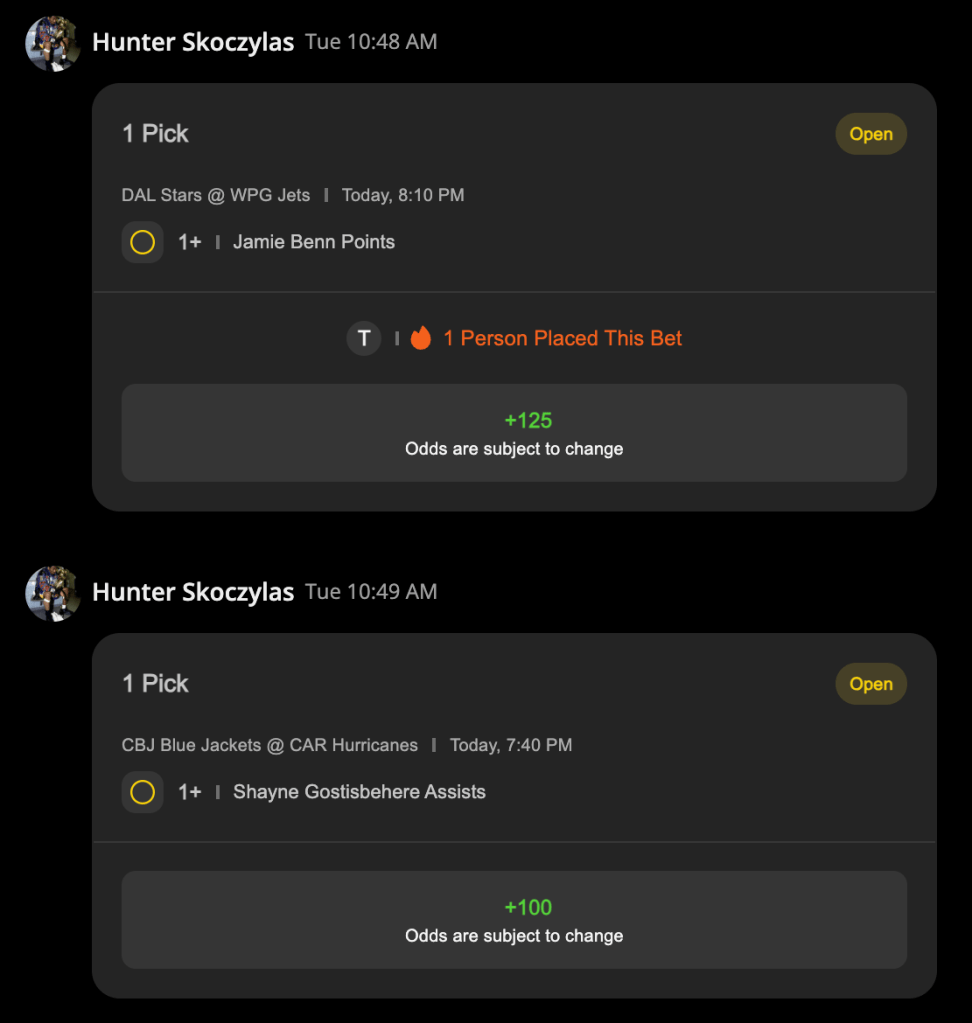
Task: Open Hunter Skoczylas's avatar on the 10:48 message
Action: click(53, 44)
